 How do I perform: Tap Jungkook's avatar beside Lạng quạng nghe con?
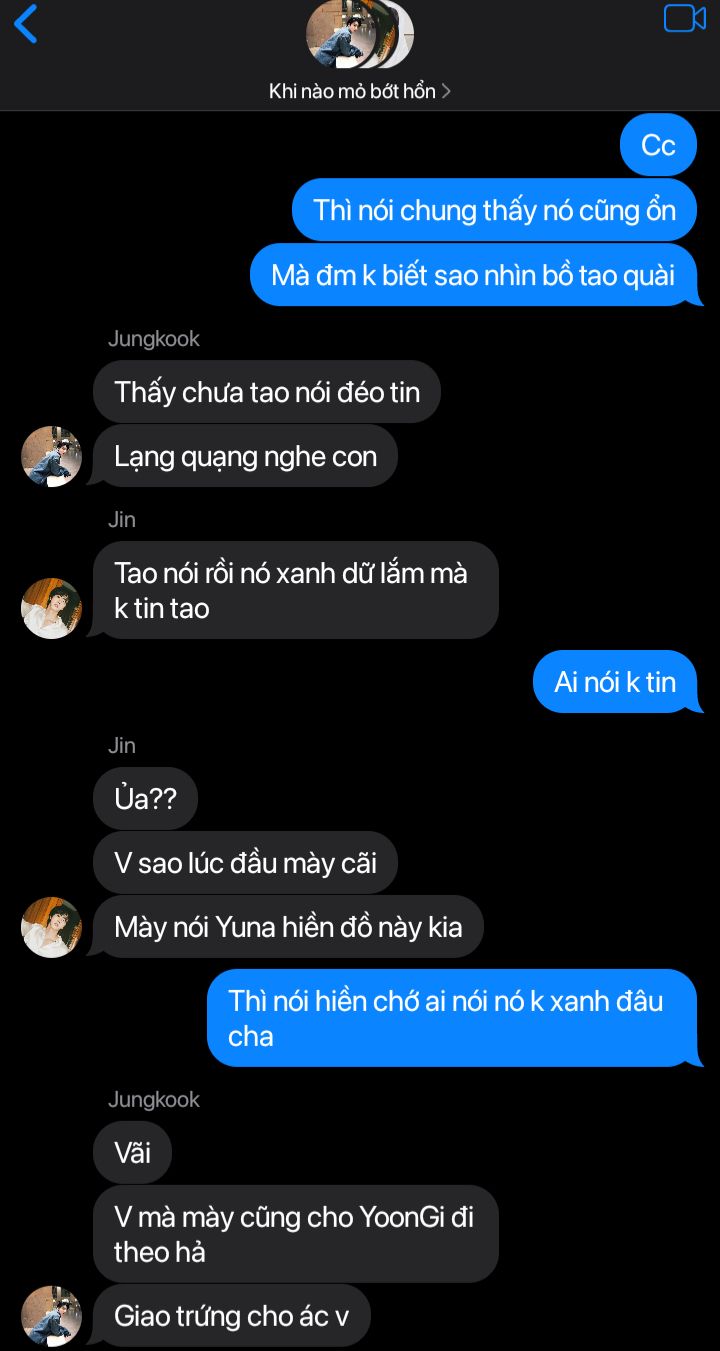click(x=51, y=457)
